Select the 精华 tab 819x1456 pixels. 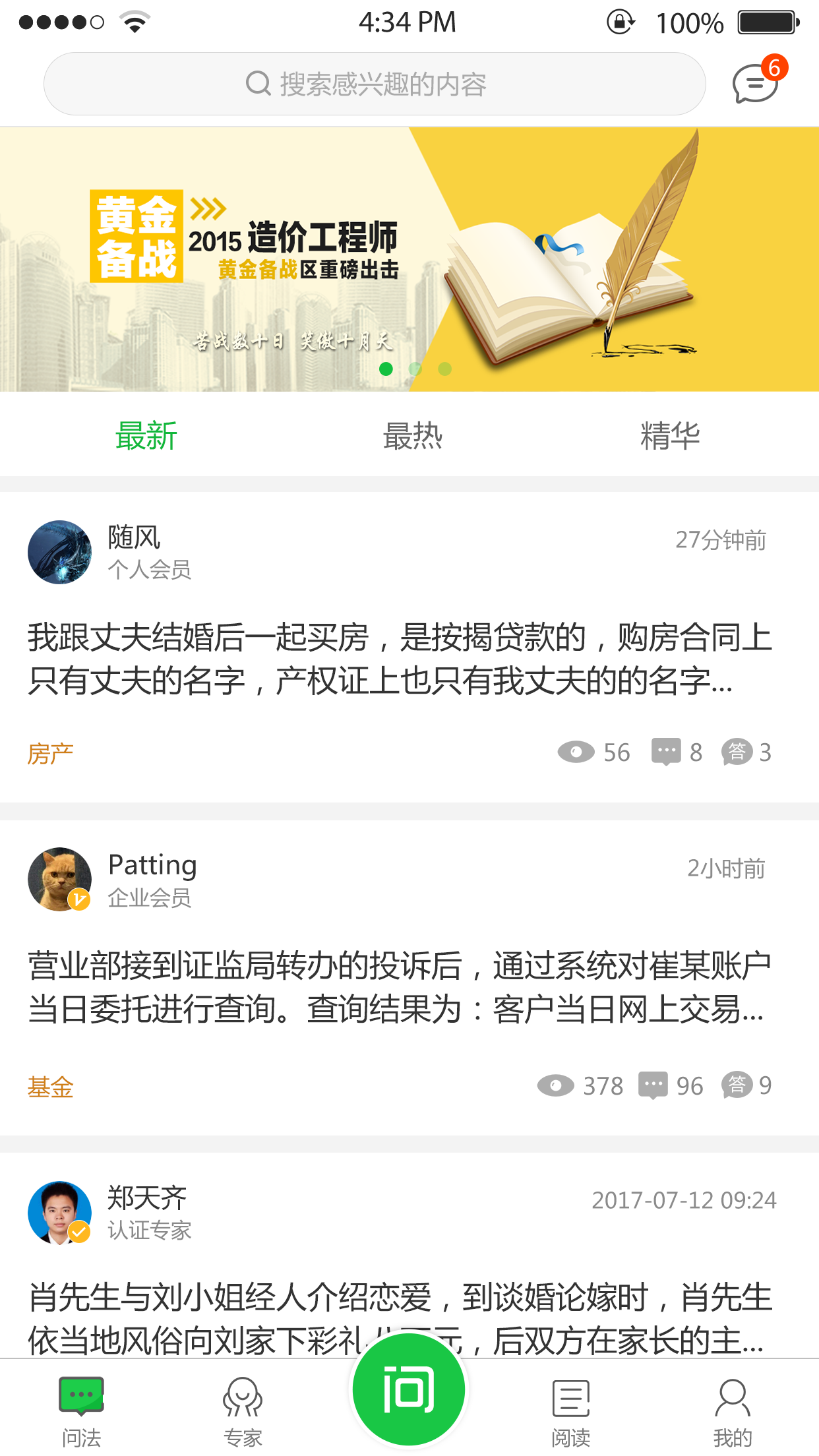pyautogui.click(x=670, y=436)
